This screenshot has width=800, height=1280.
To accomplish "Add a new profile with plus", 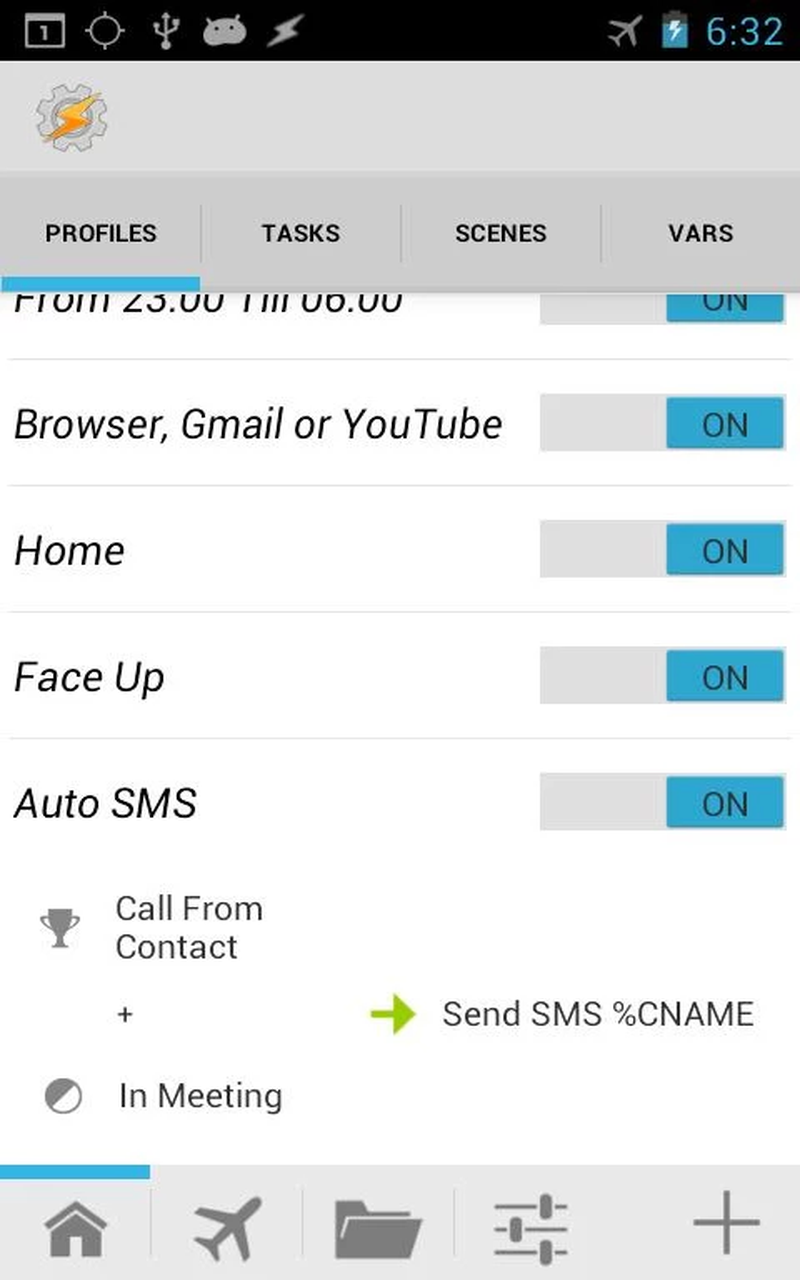I will (726, 1222).
